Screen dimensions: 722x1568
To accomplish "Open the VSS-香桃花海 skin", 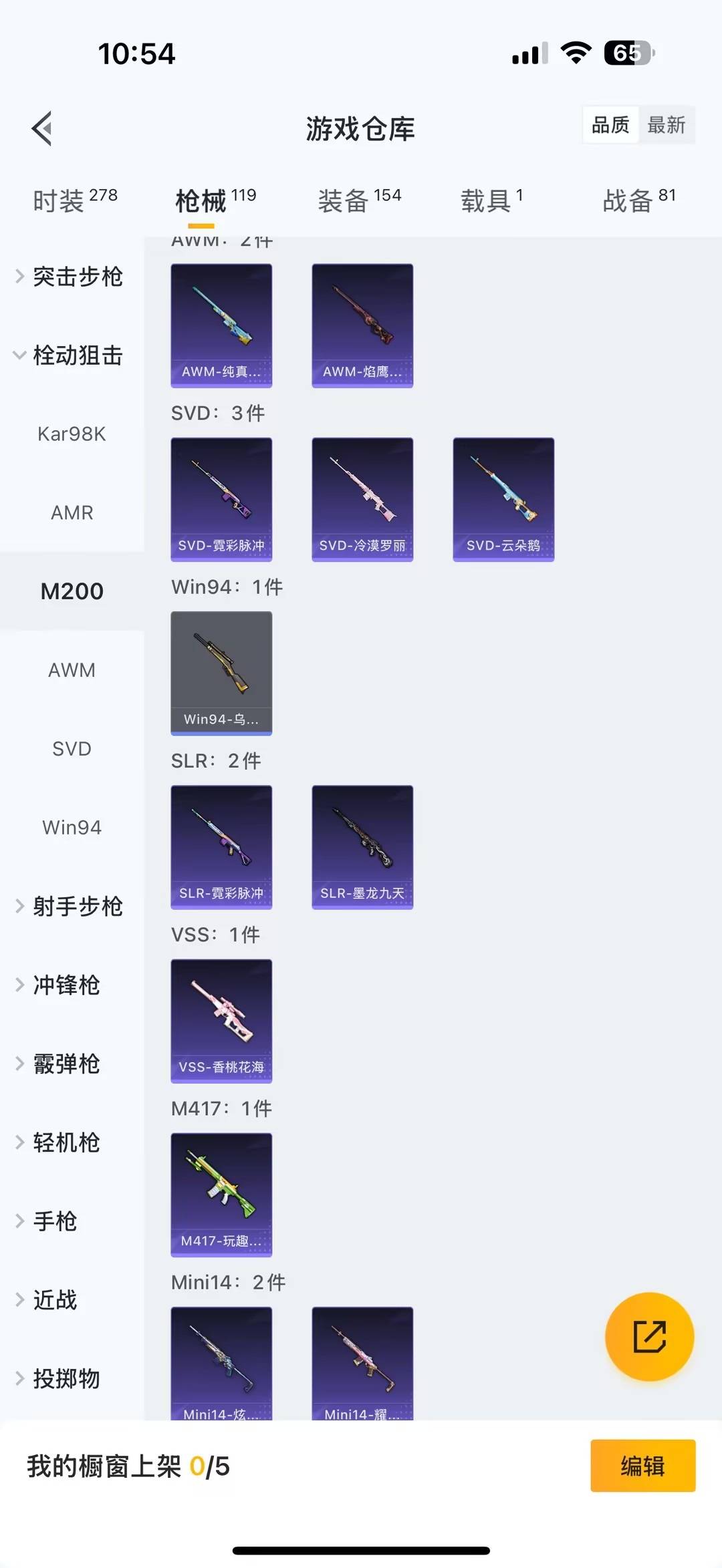I will pyautogui.click(x=221, y=1022).
